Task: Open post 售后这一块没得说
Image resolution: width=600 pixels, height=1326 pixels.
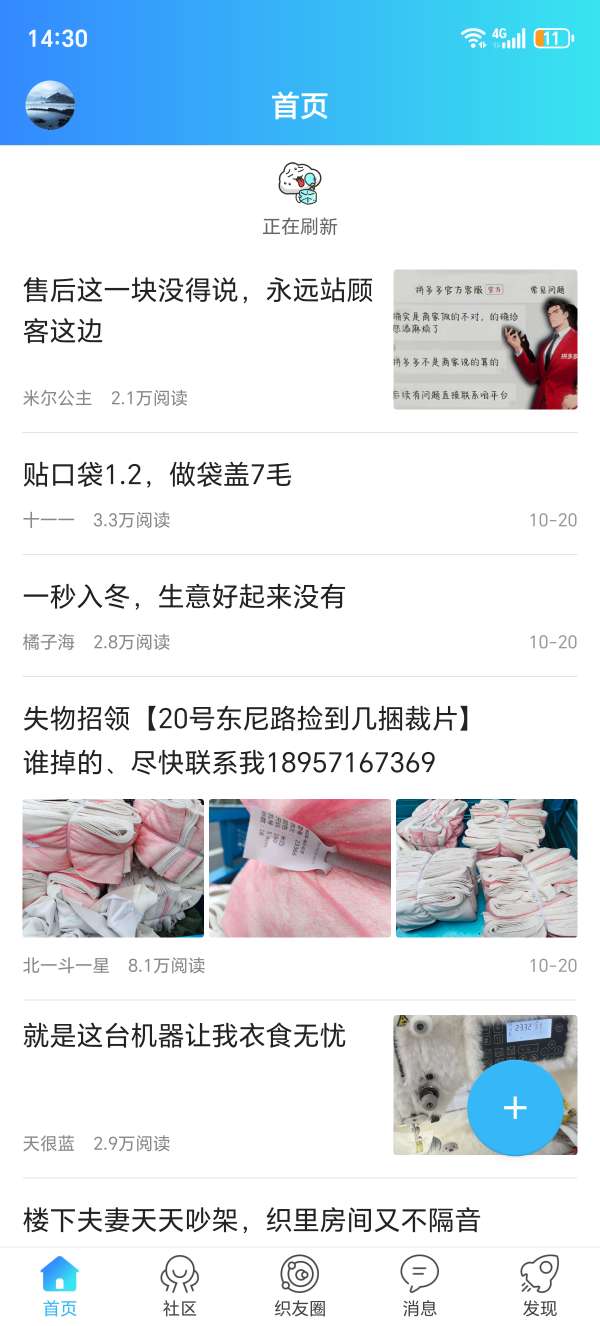Action: pyautogui.click(x=198, y=311)
